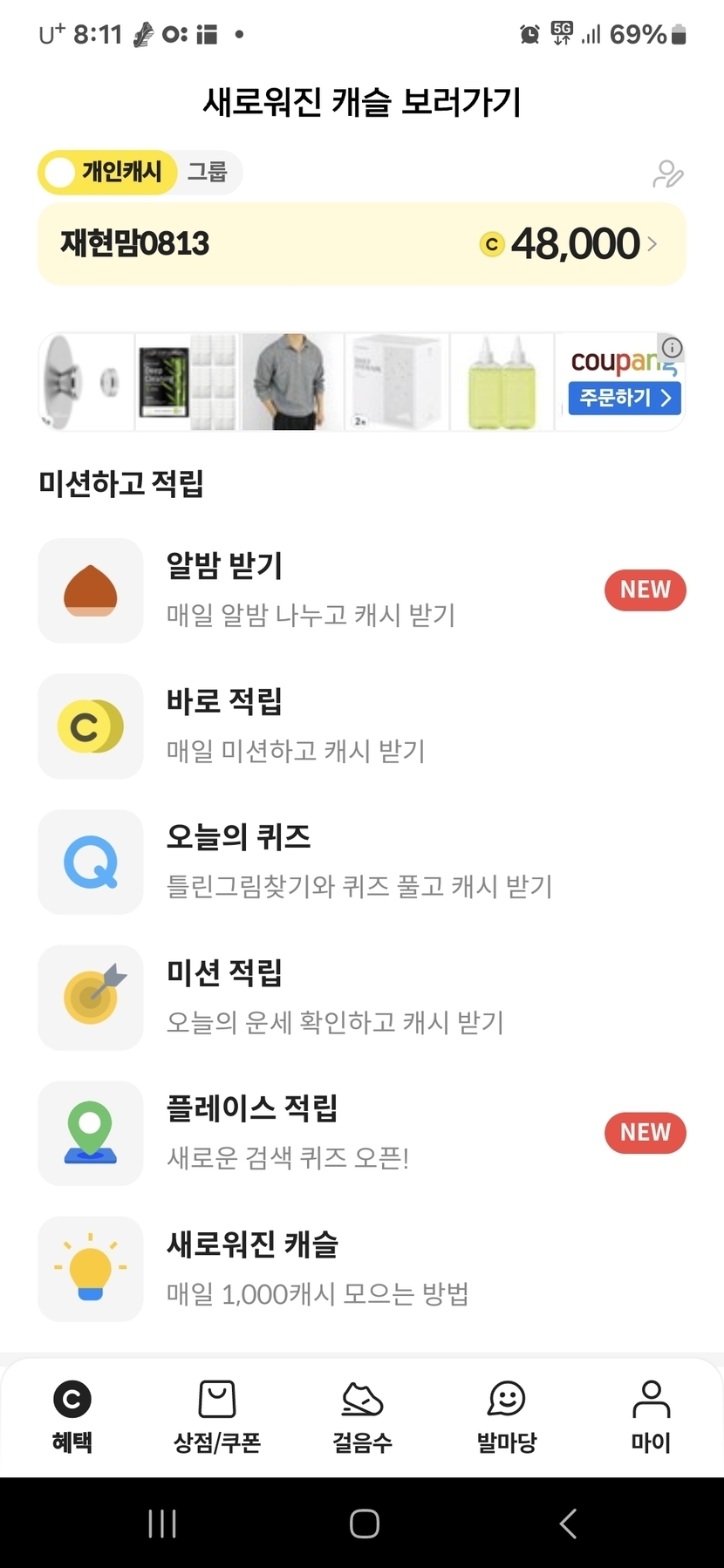This screenshot has width=724, height=1568.
Task: Select the 혜택 tab
Action: pos(72,1416)
